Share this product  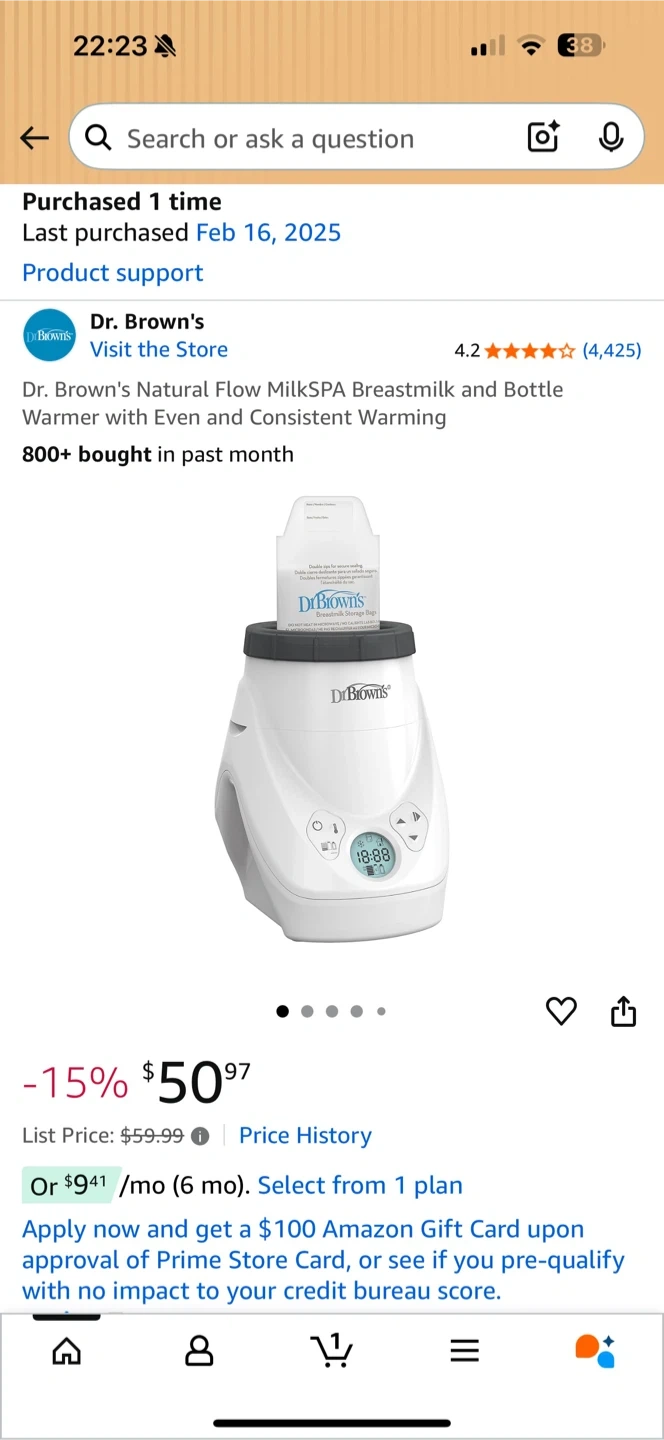pyautogui.click(x=623, y=1011)
